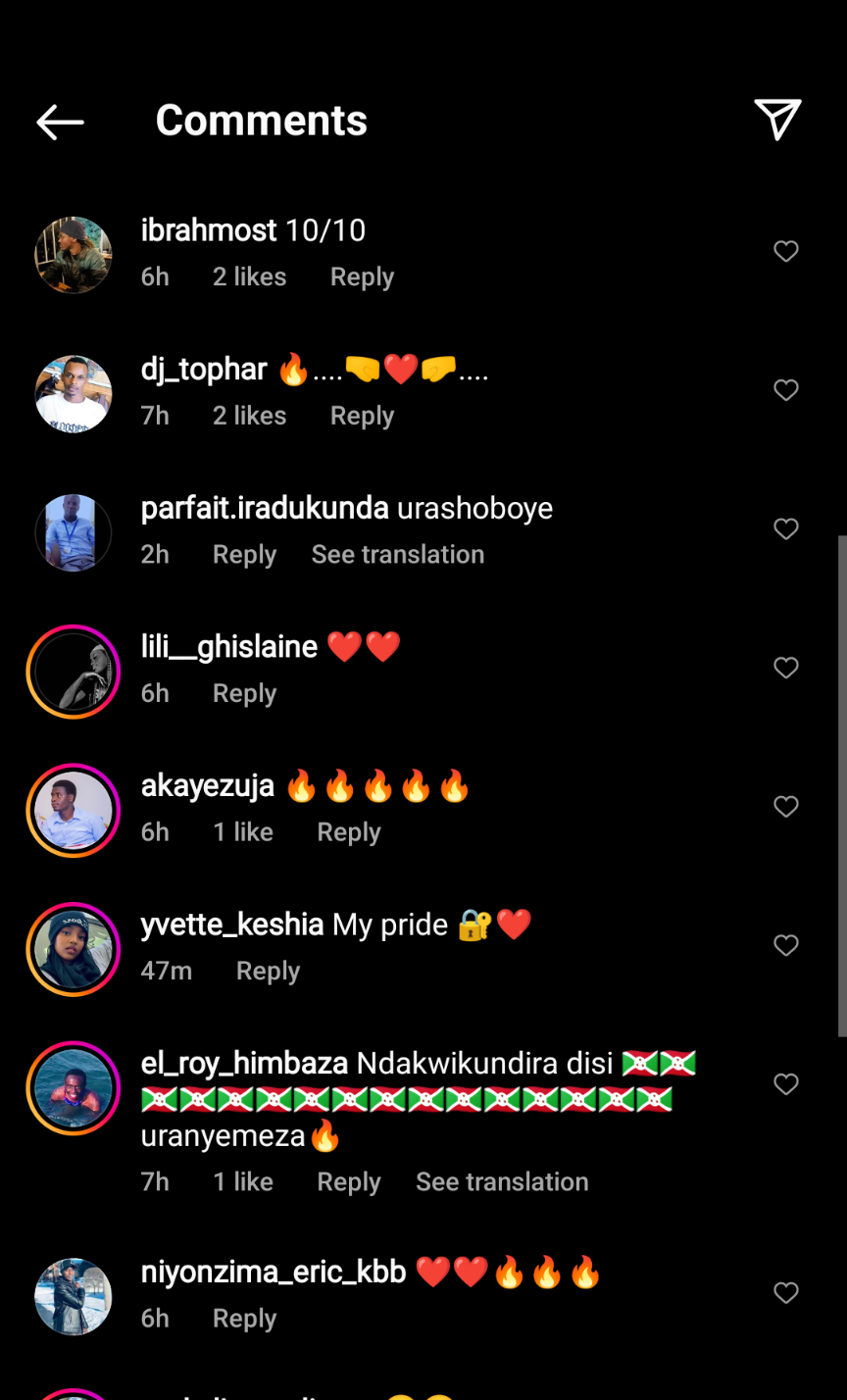Image resolution: width=847 pixels, height=1400 pixels.
Task: Like yvette_keshia's comment
Action: point(786,946)
